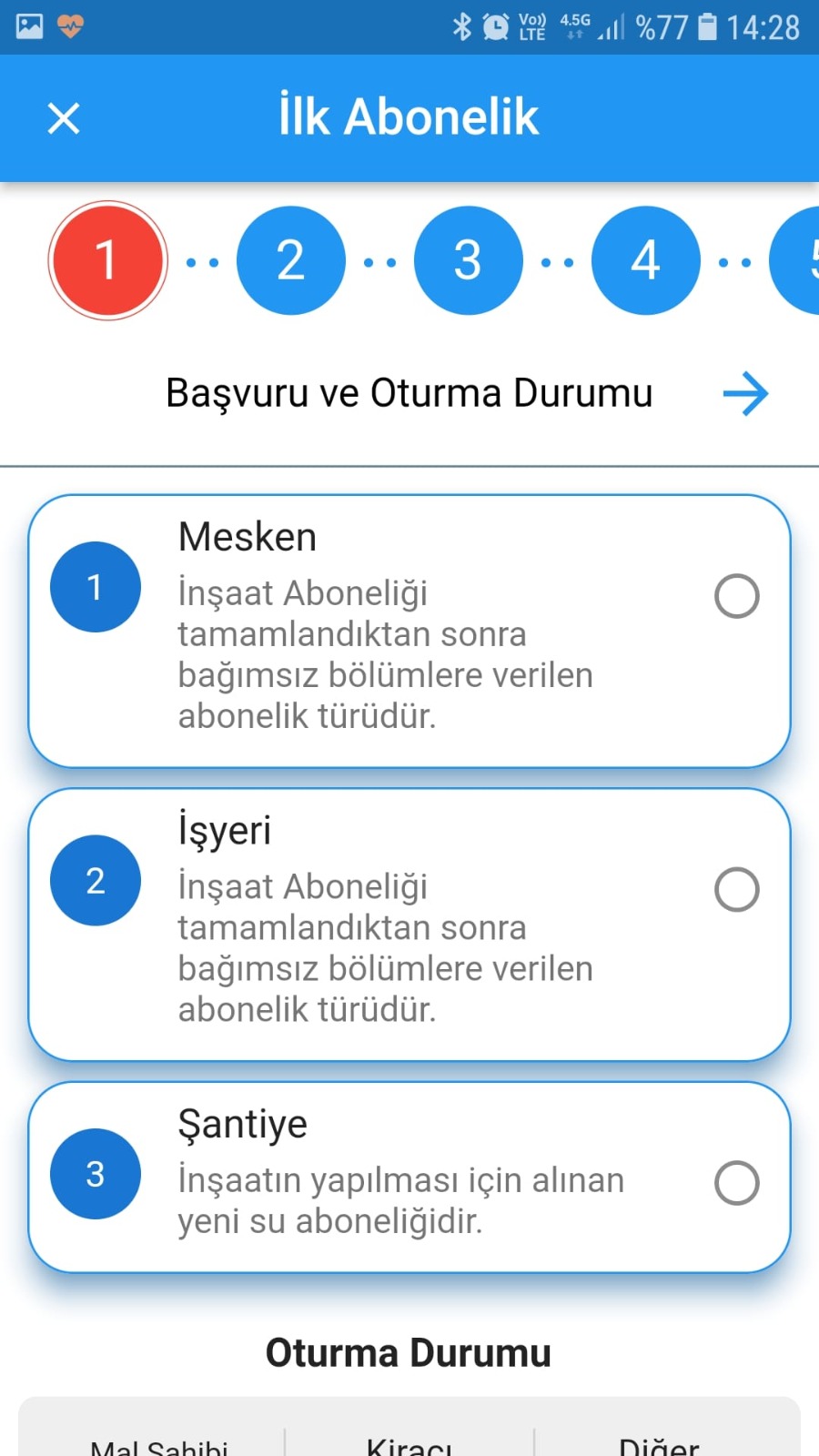
Task: Jump to step 3 in the stepper
Action: (x=469, y=260)
